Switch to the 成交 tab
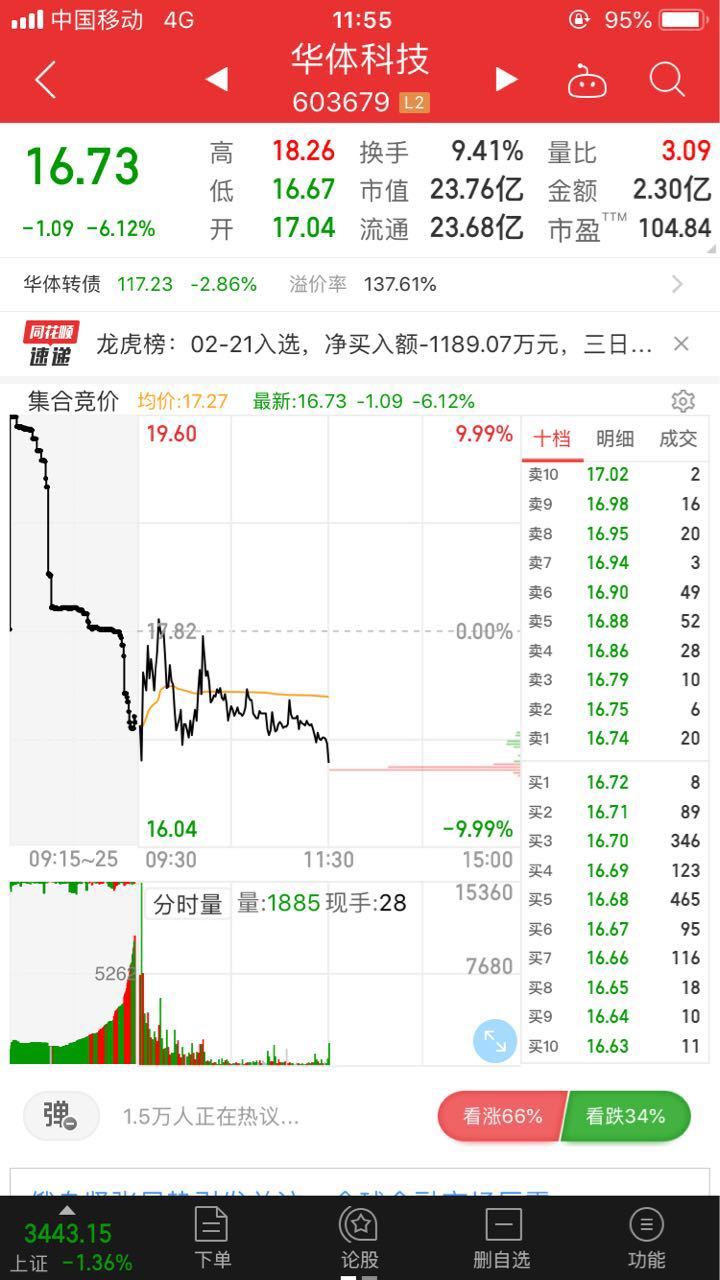The width and height of the screenshot is (720, 1280). coord(678,438)
